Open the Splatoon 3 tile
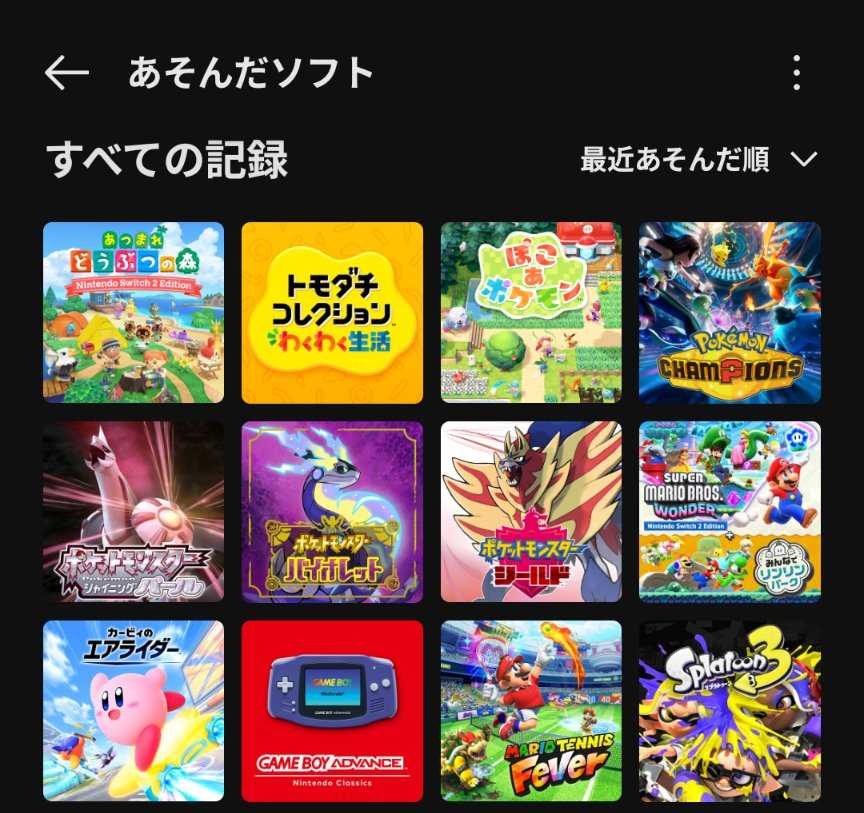 tap(729, 710)
